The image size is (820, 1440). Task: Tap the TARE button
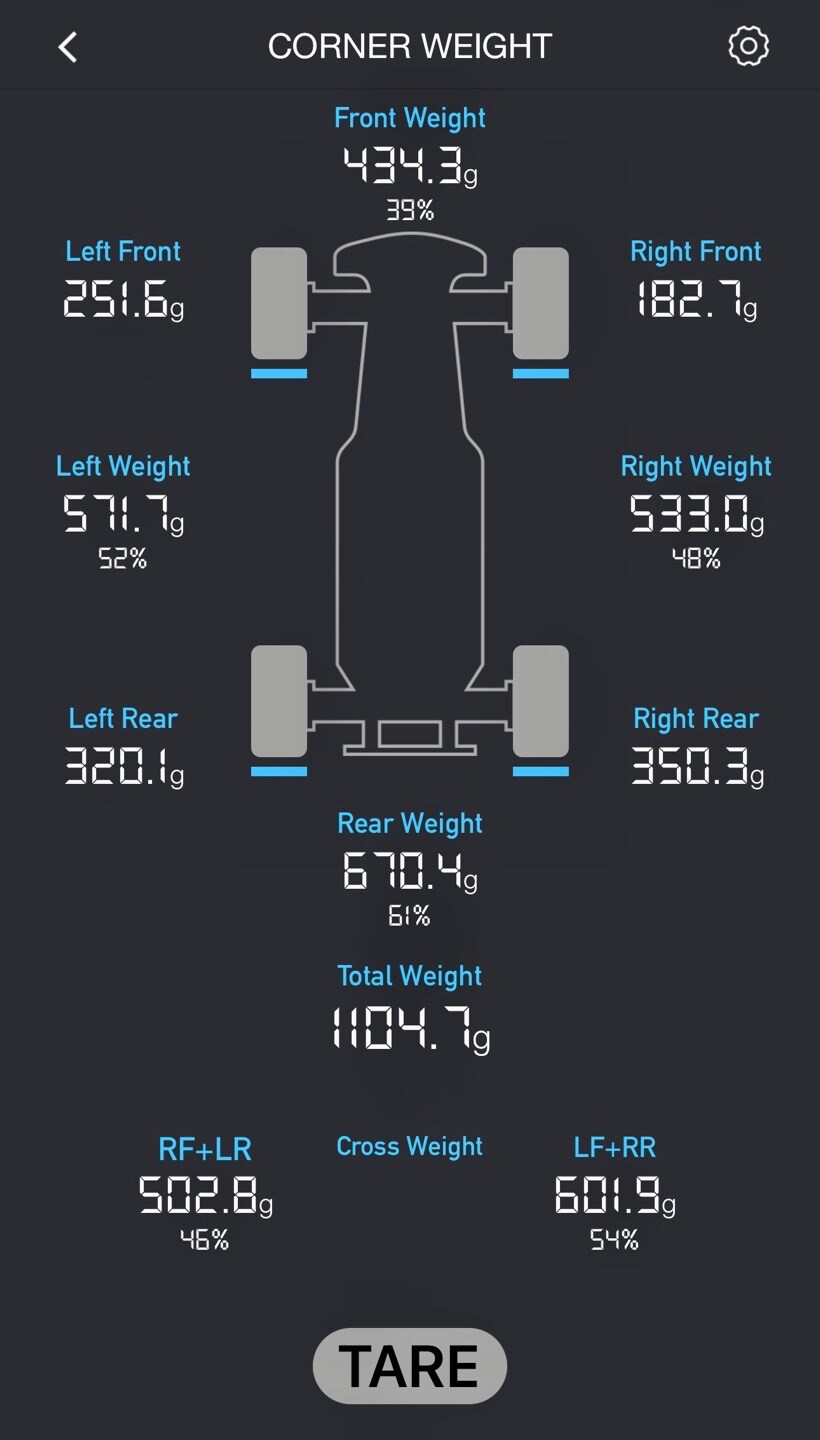[x=410, y=1366]
